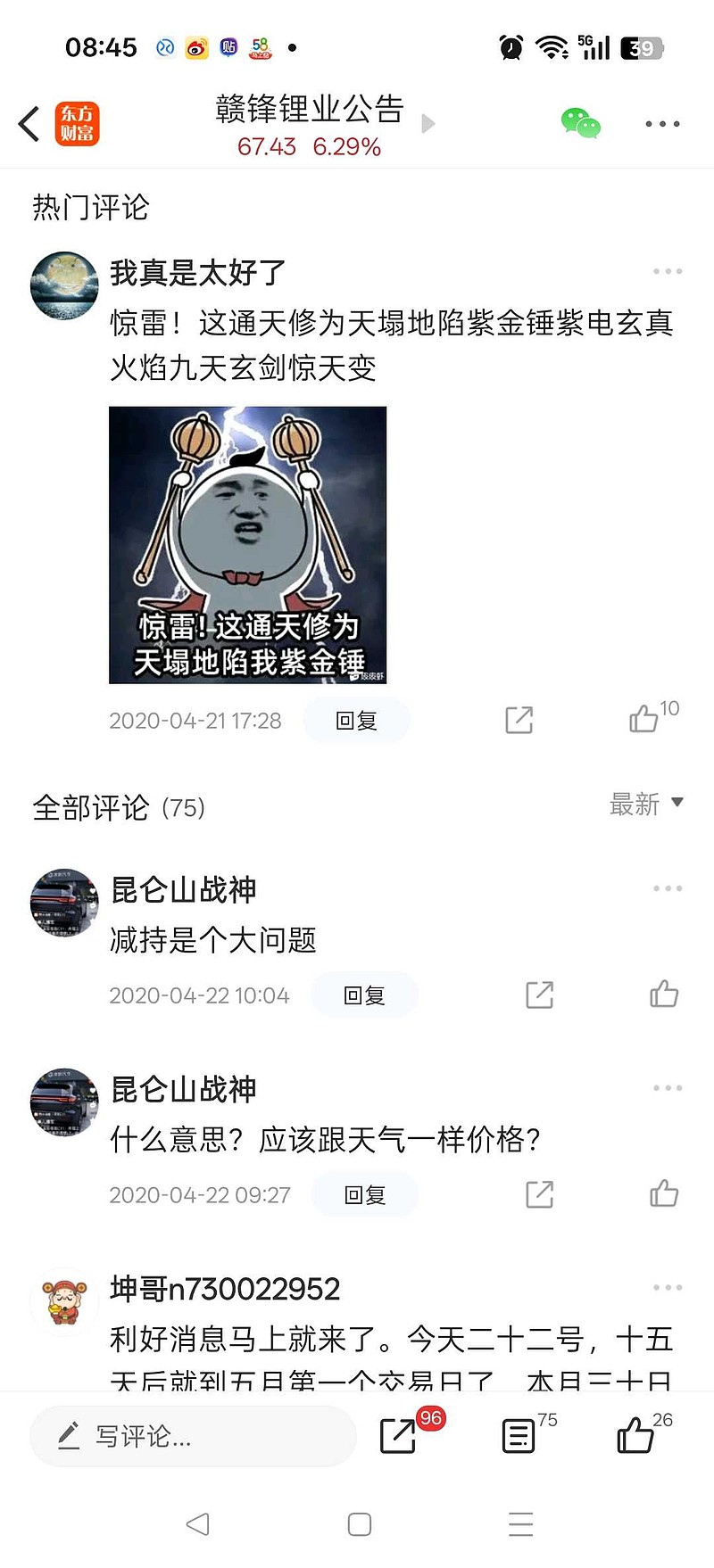Toggle like on 减持是个大问题 comment
This screenshot has width=714, height=1568.
click(664, 994)
